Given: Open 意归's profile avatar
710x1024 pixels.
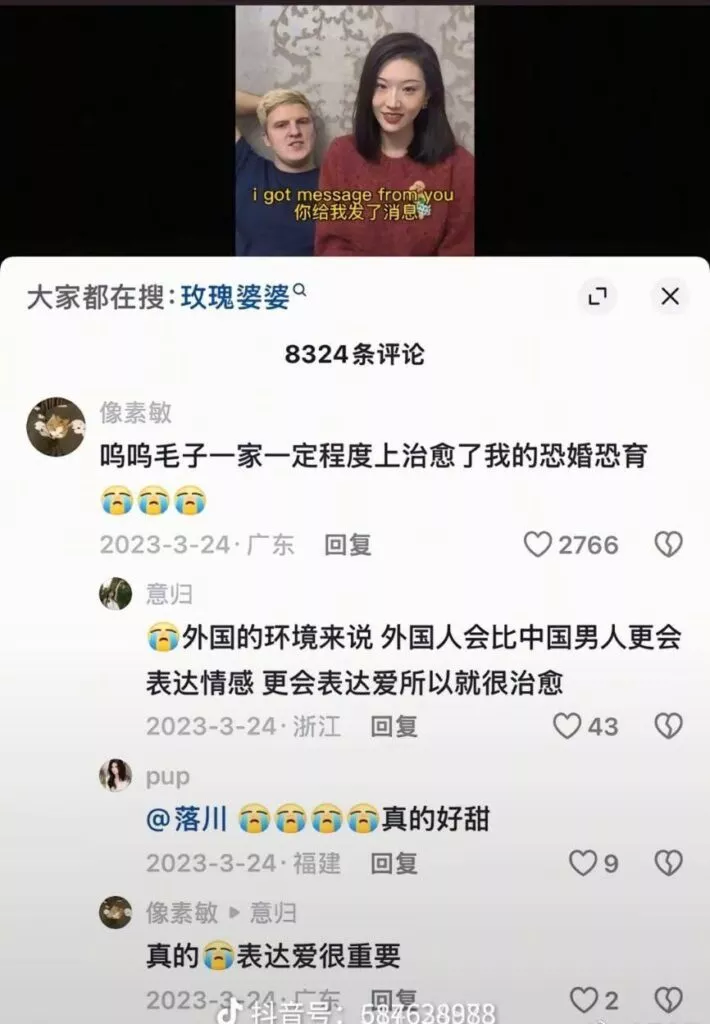Looking at the screenshot, I should click(x=116, y=594).
